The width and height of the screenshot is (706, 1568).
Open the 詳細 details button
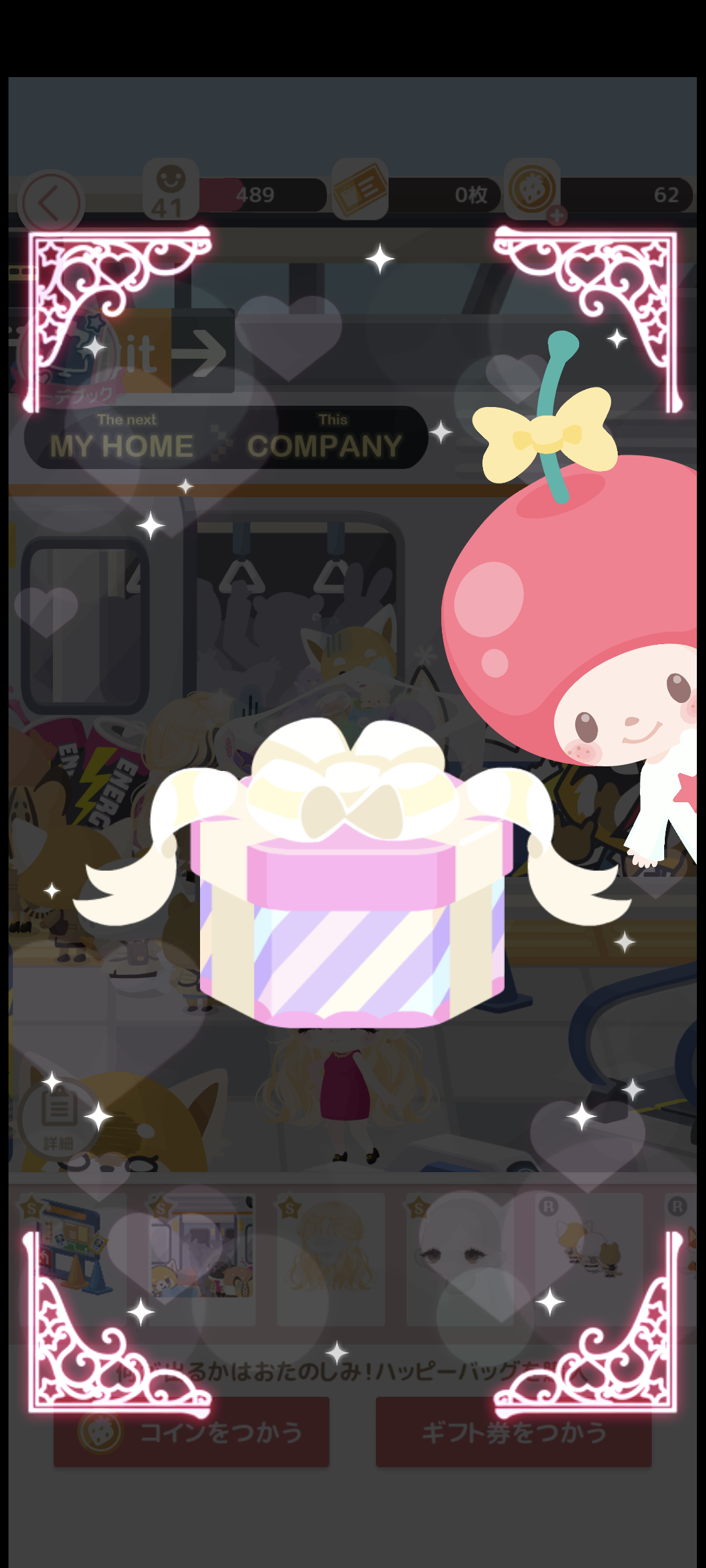tap(59, 1119)
